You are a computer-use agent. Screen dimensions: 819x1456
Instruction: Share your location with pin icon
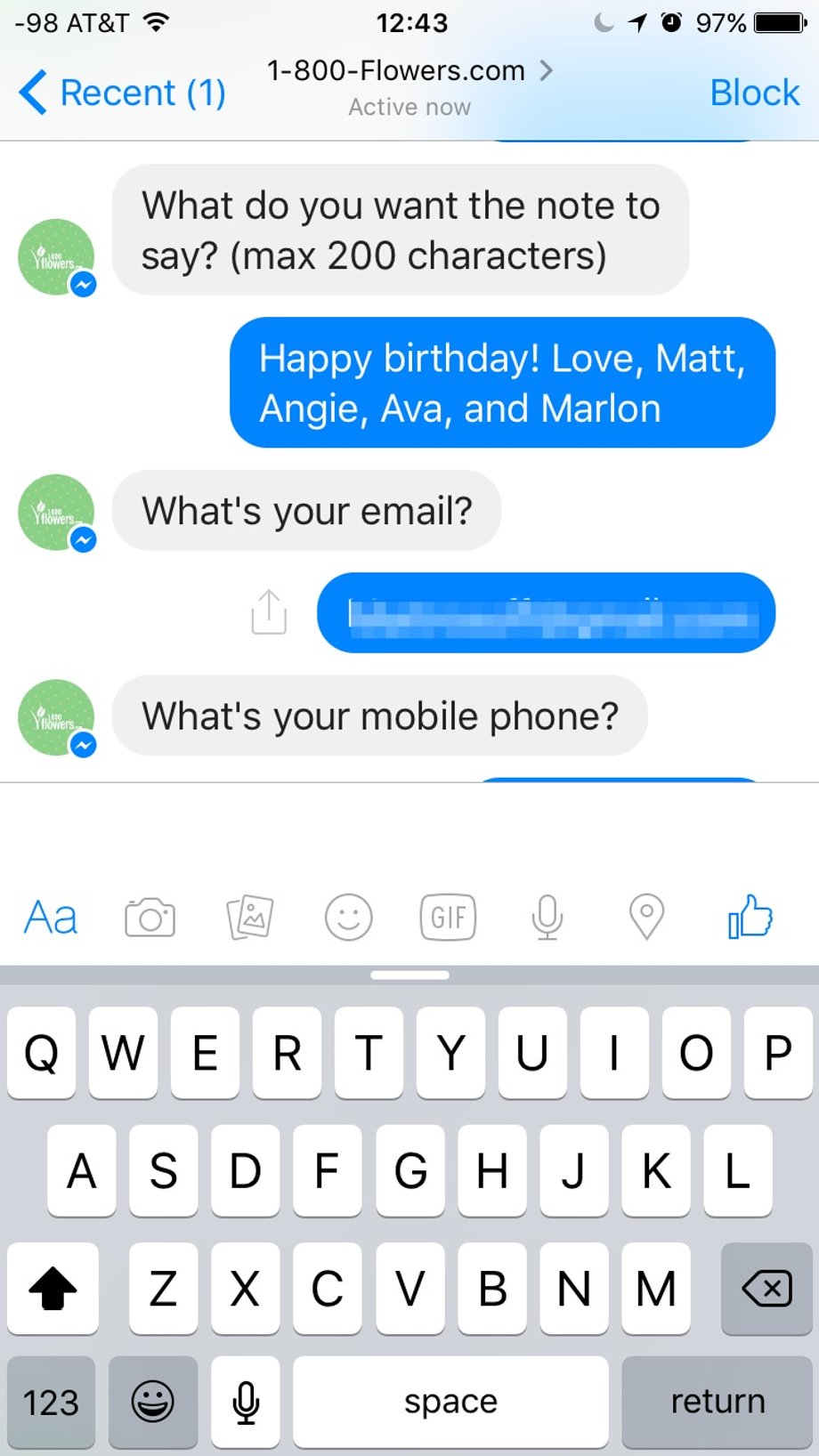[x=647, y=917]
